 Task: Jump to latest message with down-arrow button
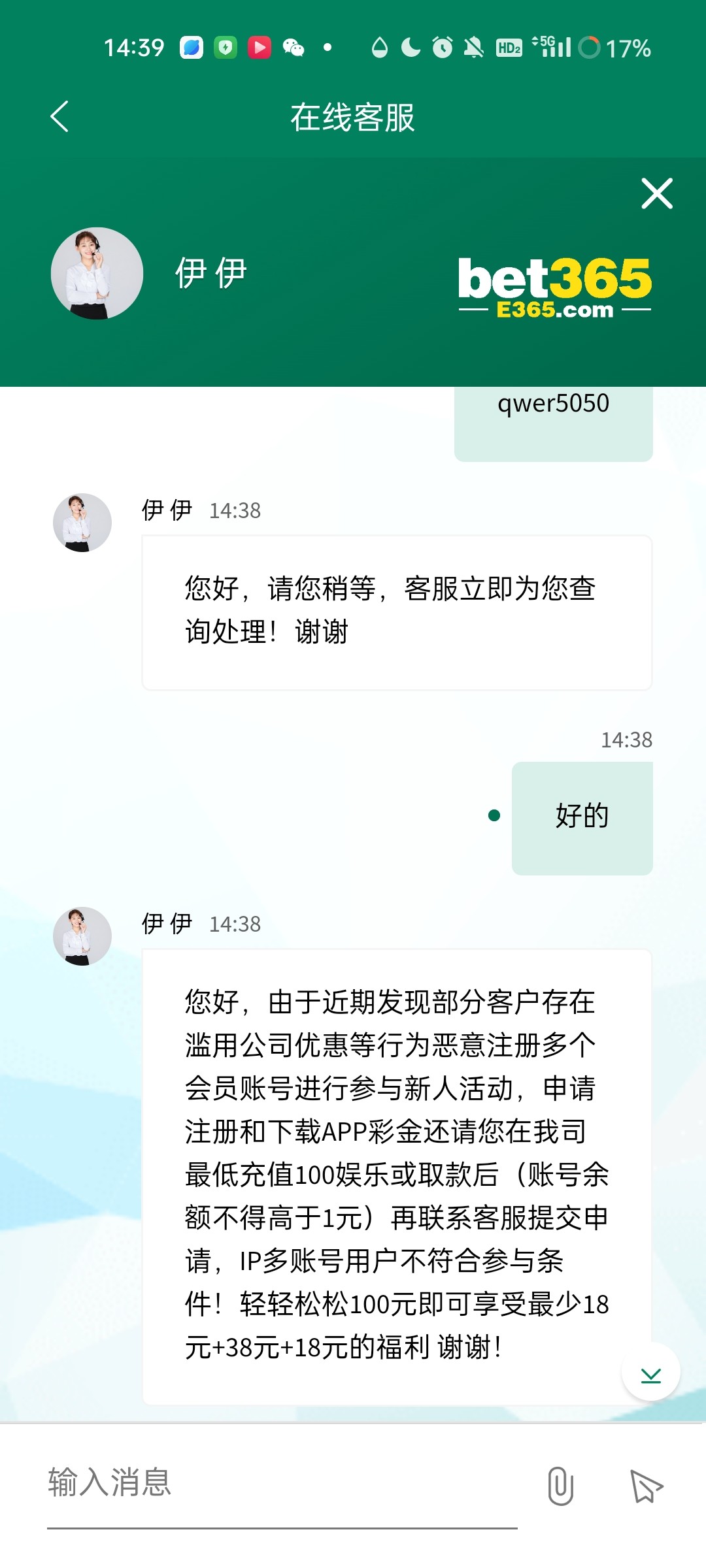coord(650,1372)
